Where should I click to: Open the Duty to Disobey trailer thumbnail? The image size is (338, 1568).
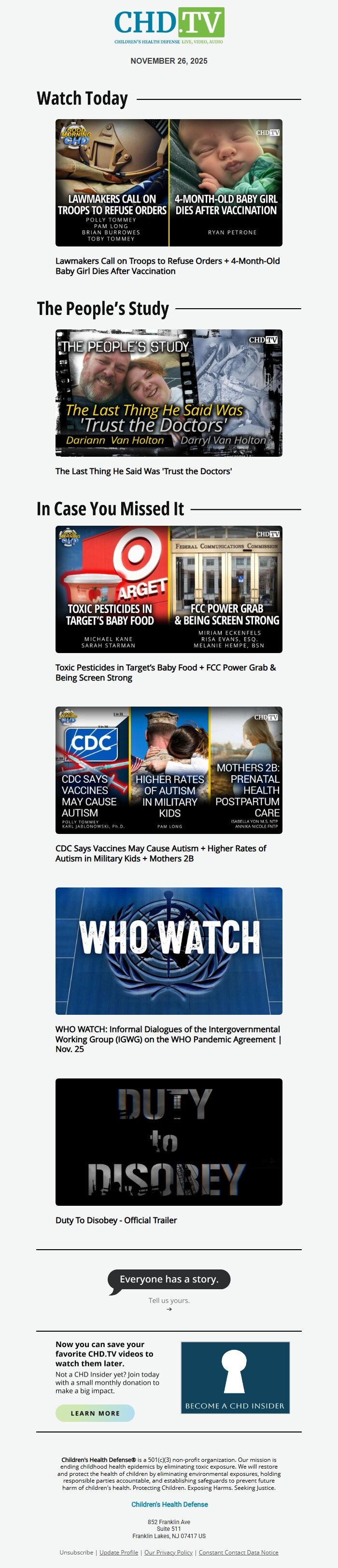point(169,1142)
